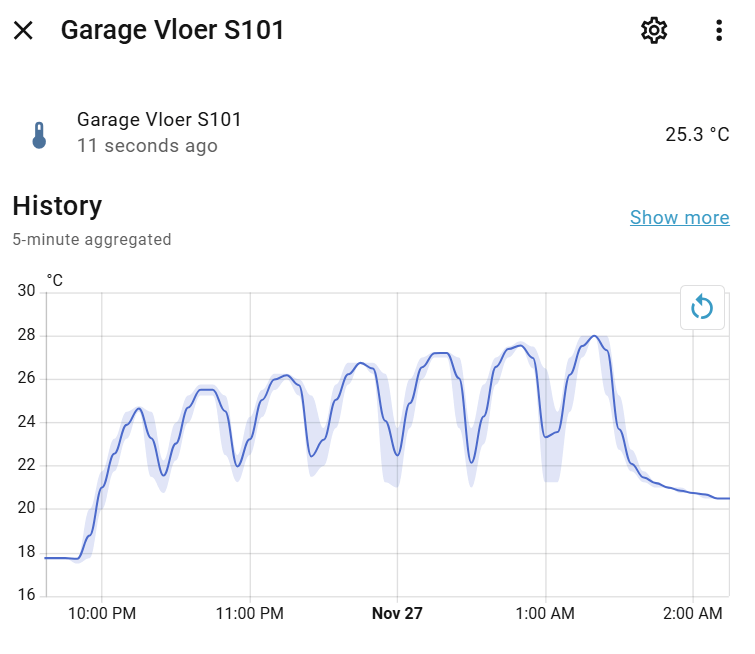Open Show more history link
Image resolution: width=755 pixels, height=654 pixels.
click(x=679, y=217)
